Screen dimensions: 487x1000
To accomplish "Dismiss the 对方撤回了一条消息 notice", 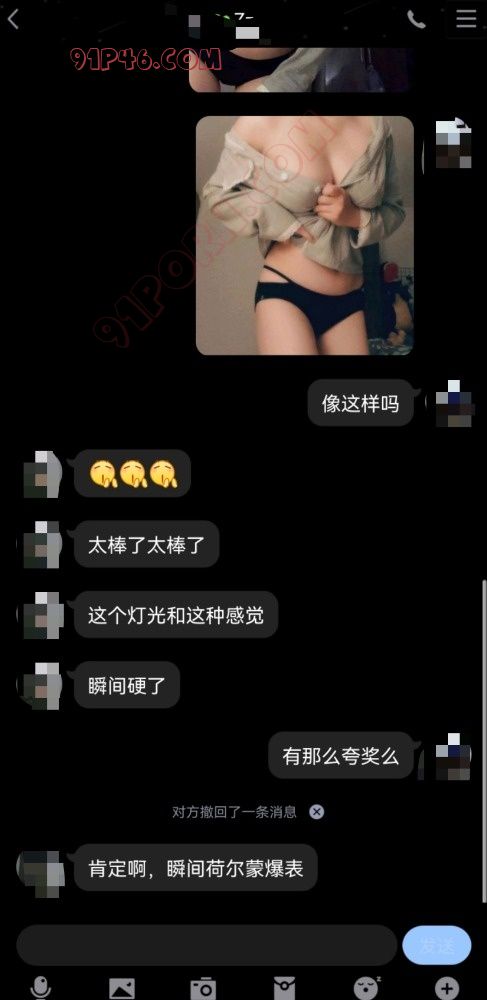I will pos(317,812).
